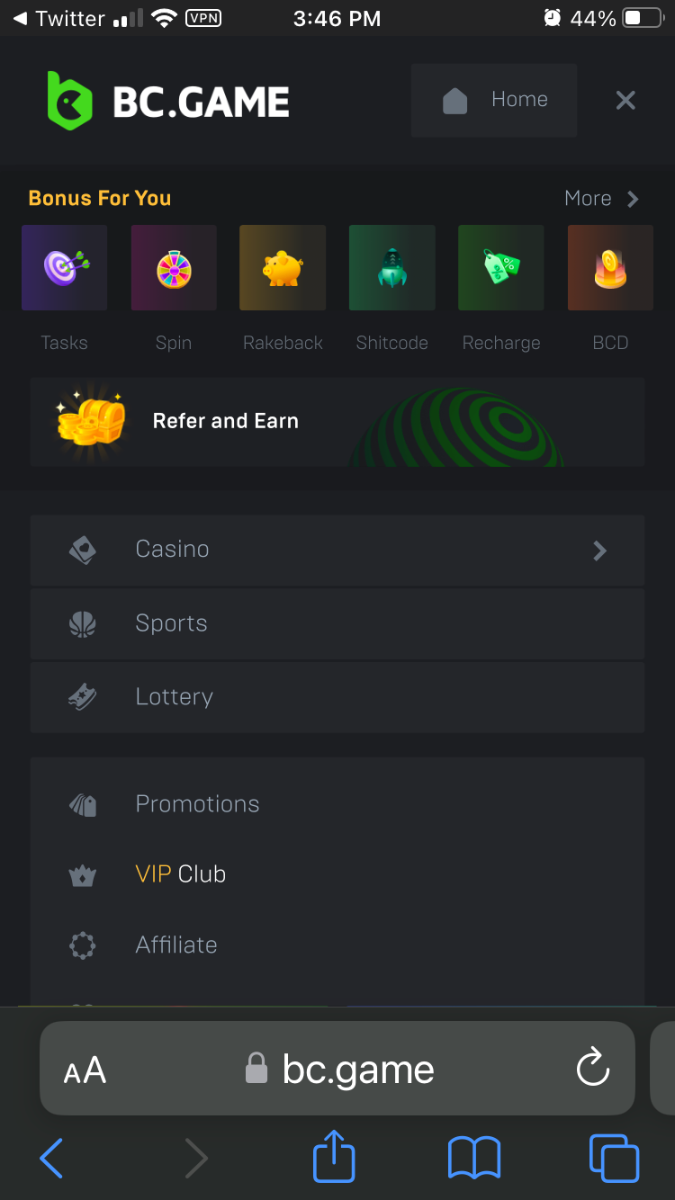This screenshot has height=1200, width=675.
Task: Open More bonuses
Action: (601, 198)
